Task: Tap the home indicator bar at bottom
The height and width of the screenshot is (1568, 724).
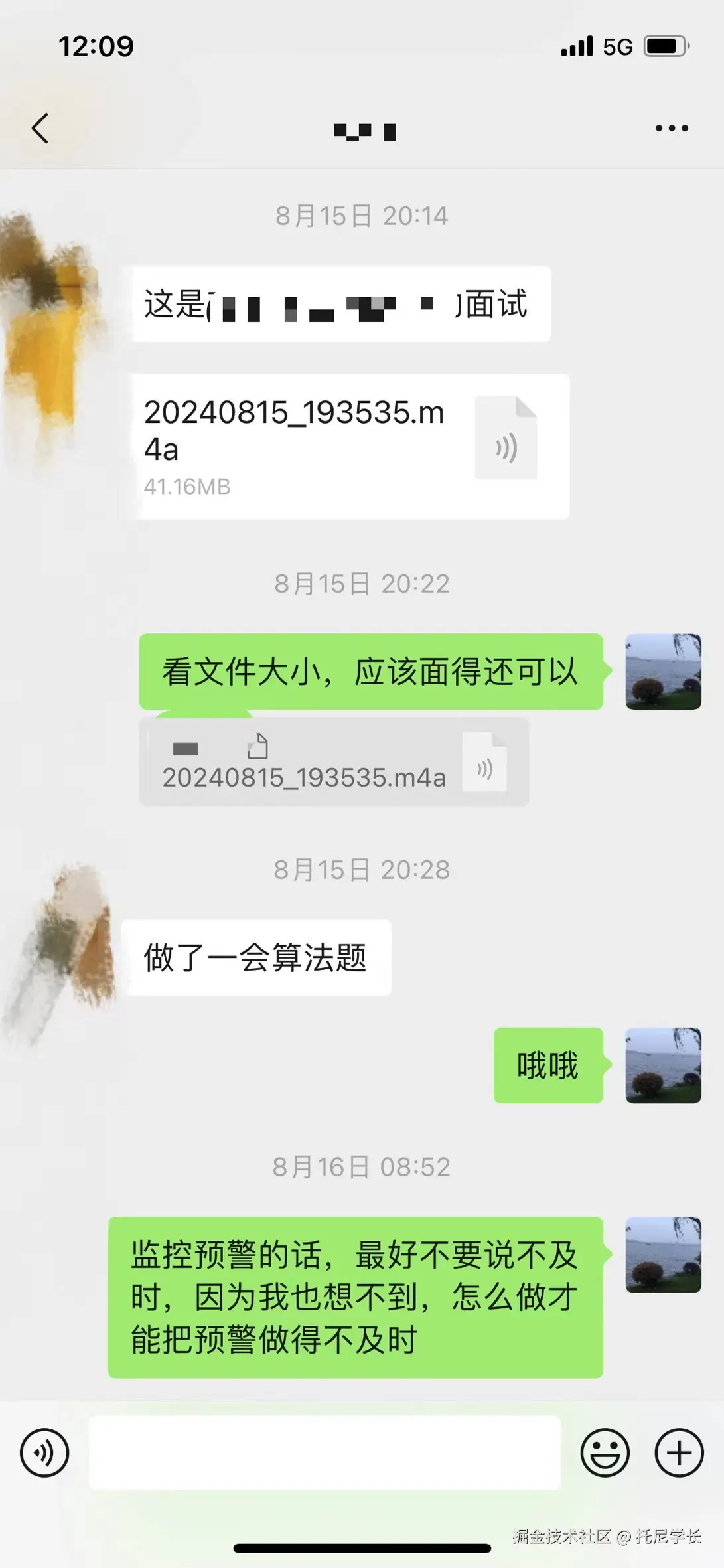Action: pyautogui.click(x=362, y=1547)
